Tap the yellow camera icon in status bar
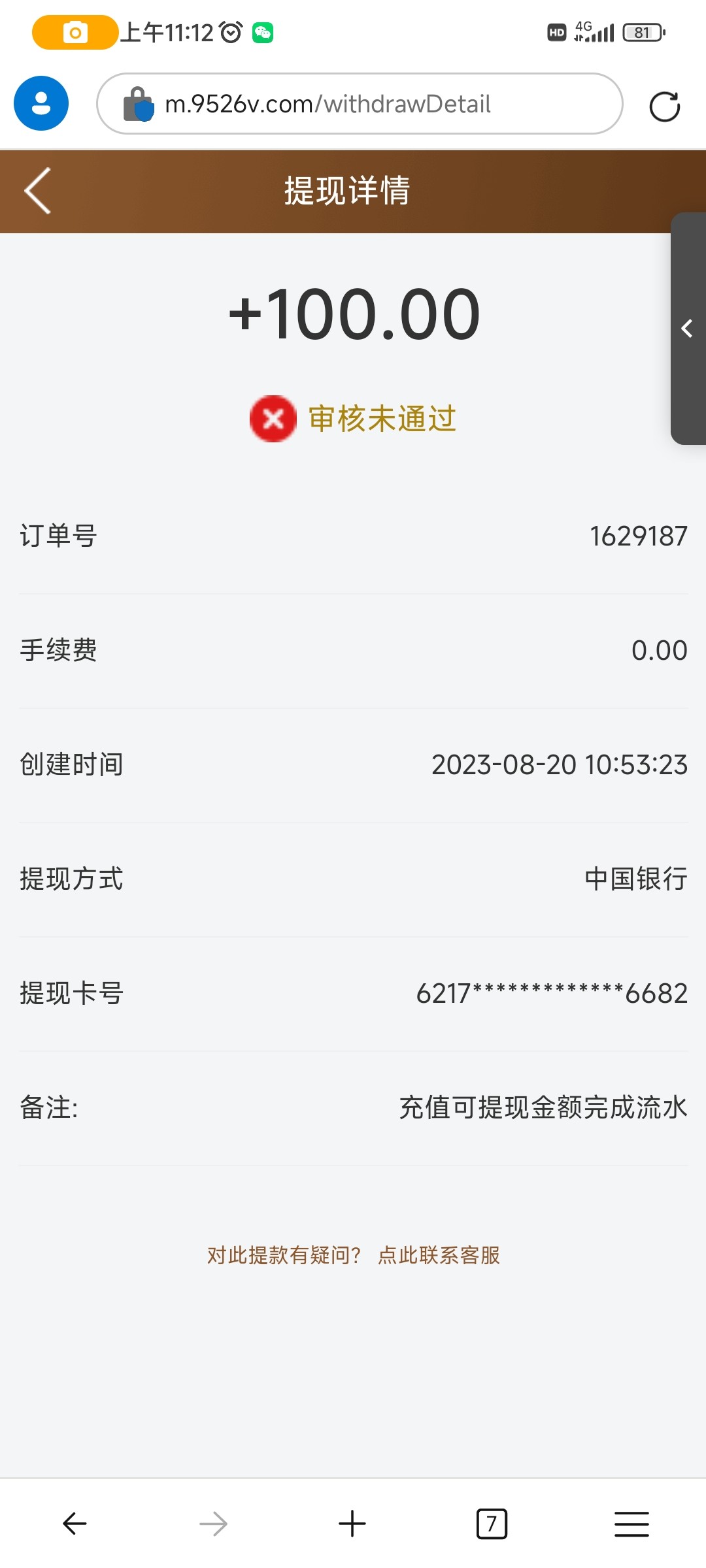 coord(74,31)
